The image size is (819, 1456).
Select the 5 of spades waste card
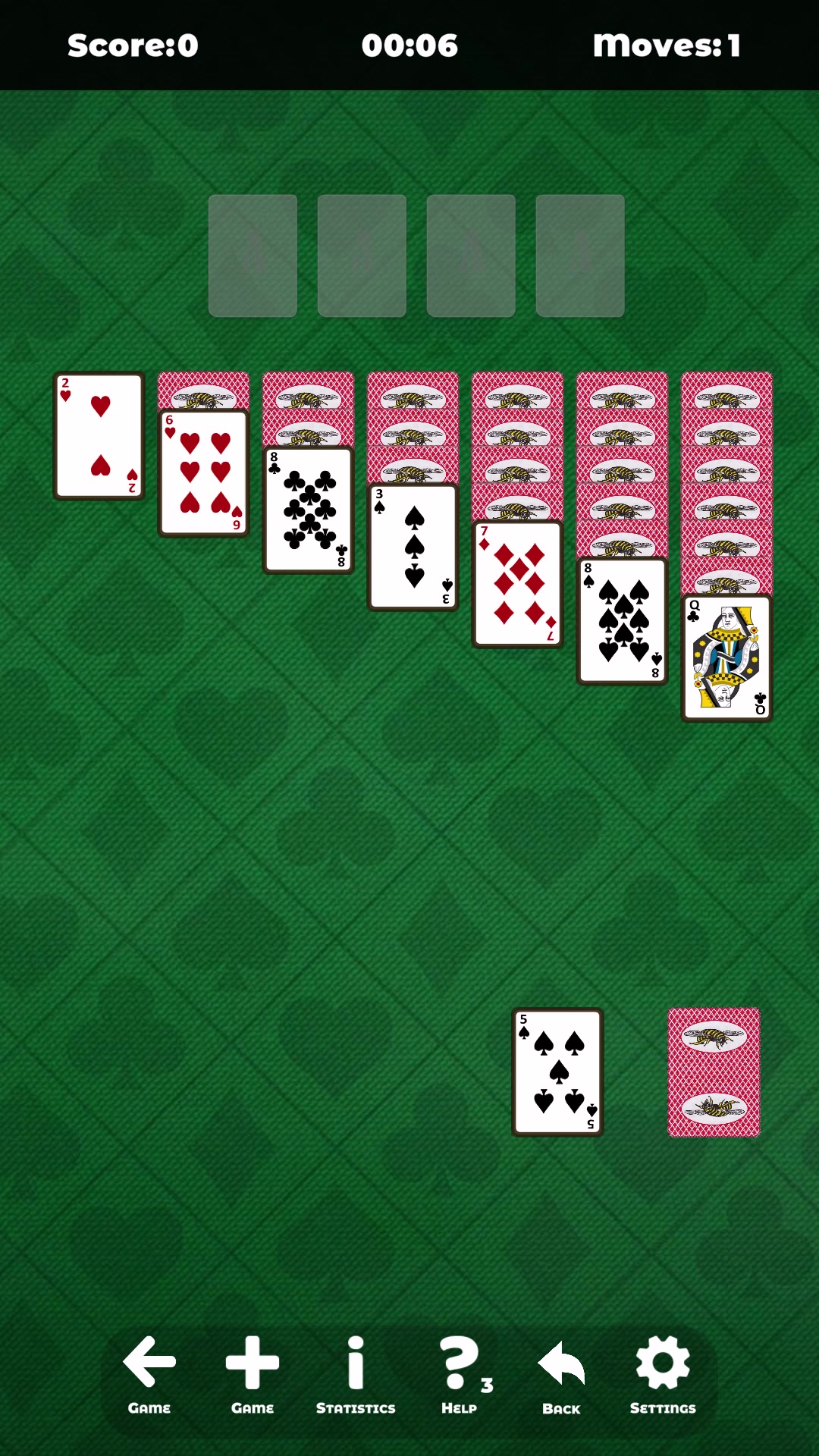[557, 1072]
